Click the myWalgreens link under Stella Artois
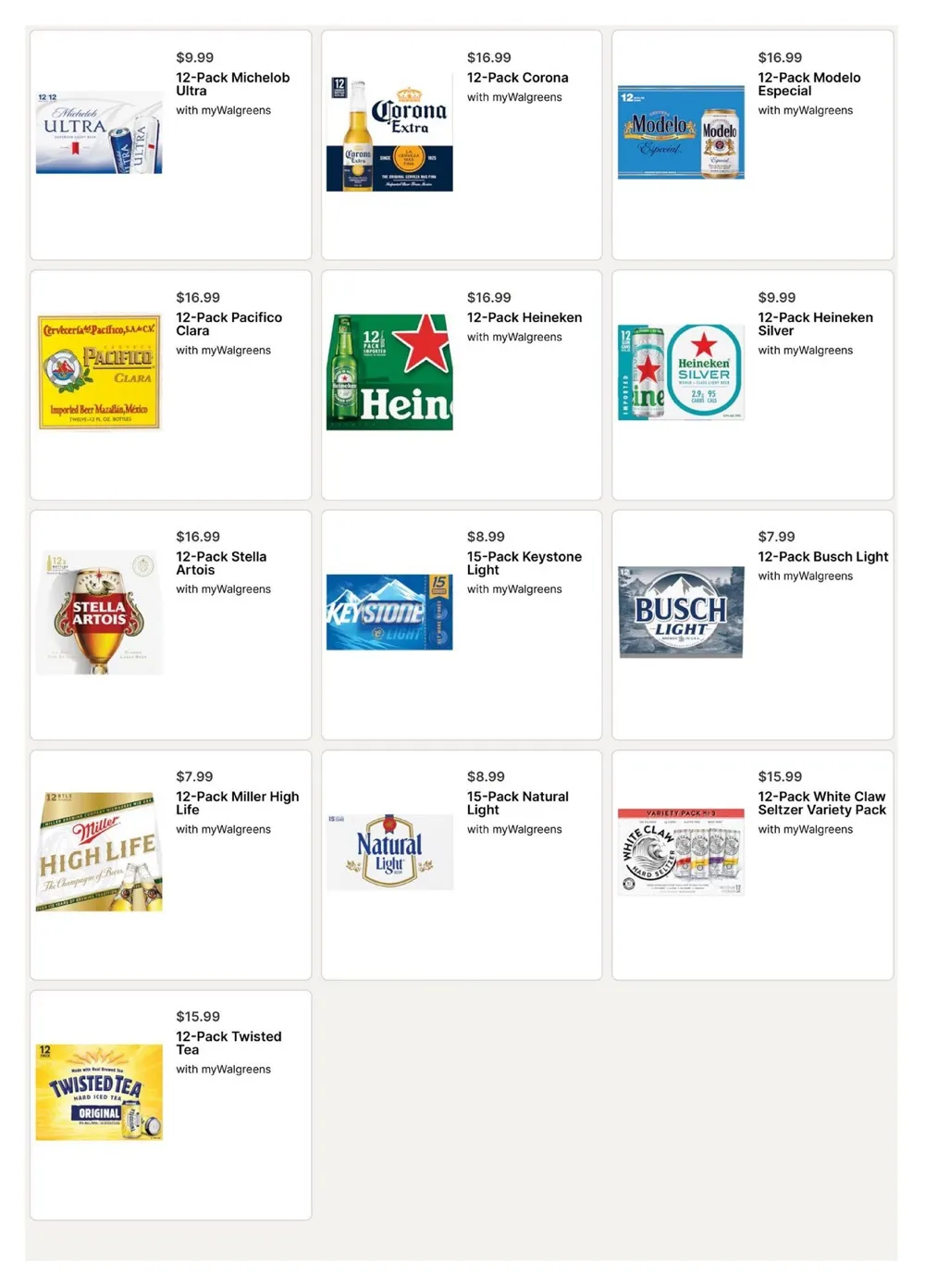The height and width of the screenshot is (1288, 925). click(x=223, y=589)
